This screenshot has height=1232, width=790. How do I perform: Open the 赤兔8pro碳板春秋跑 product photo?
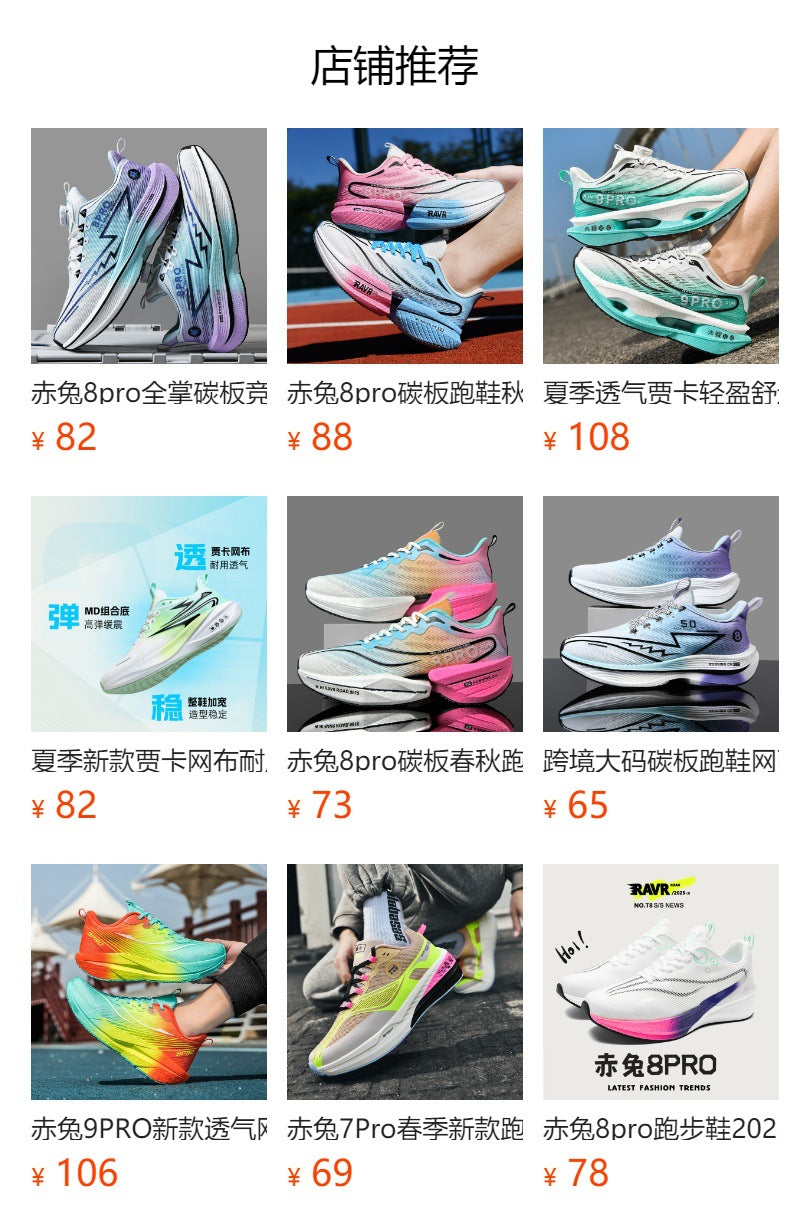coord(405,615)
